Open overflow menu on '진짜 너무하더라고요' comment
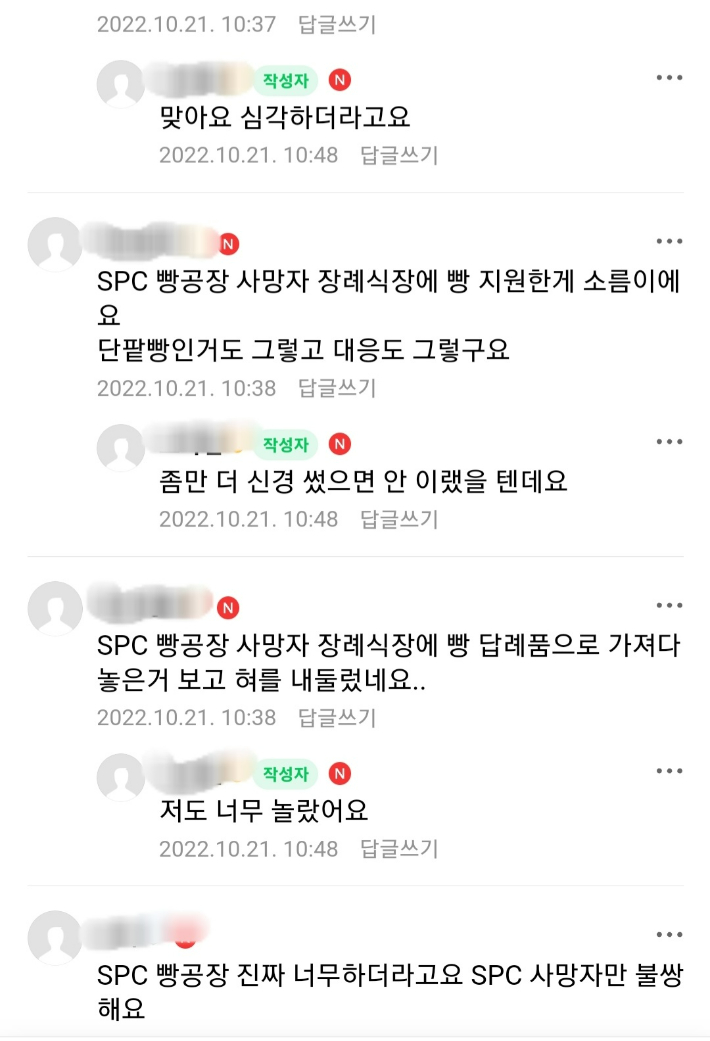710x1041 pixels. (669, 935)
